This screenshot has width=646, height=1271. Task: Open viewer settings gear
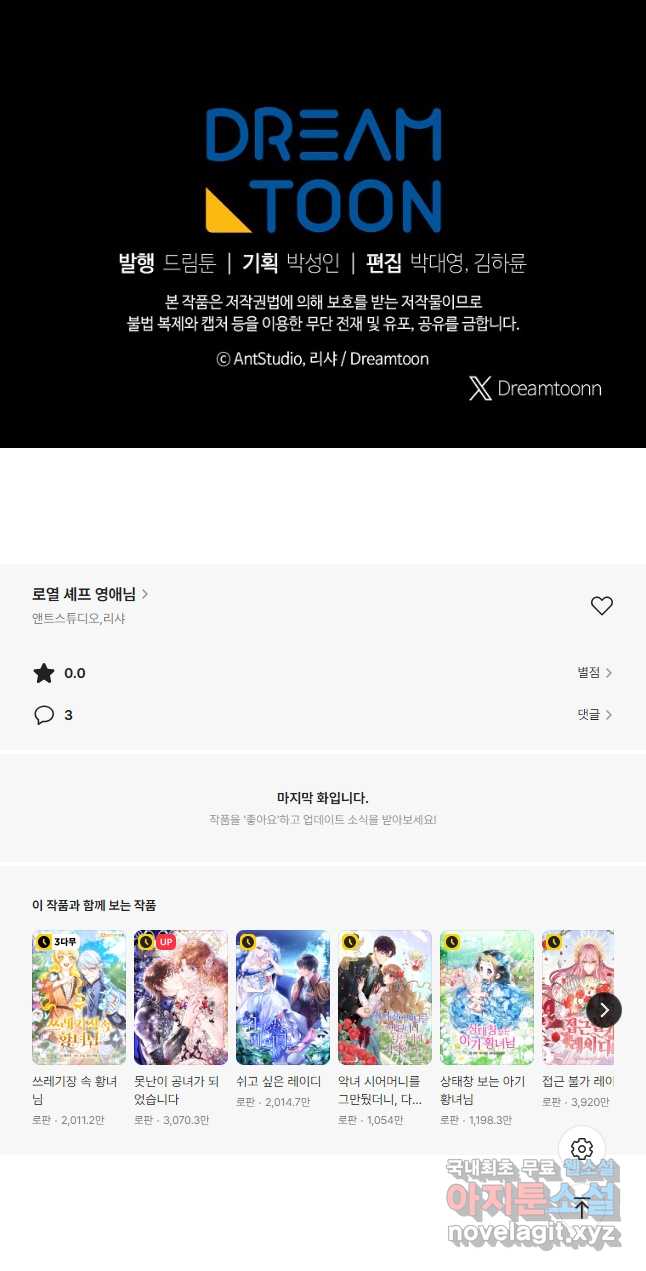point(582,1149)
